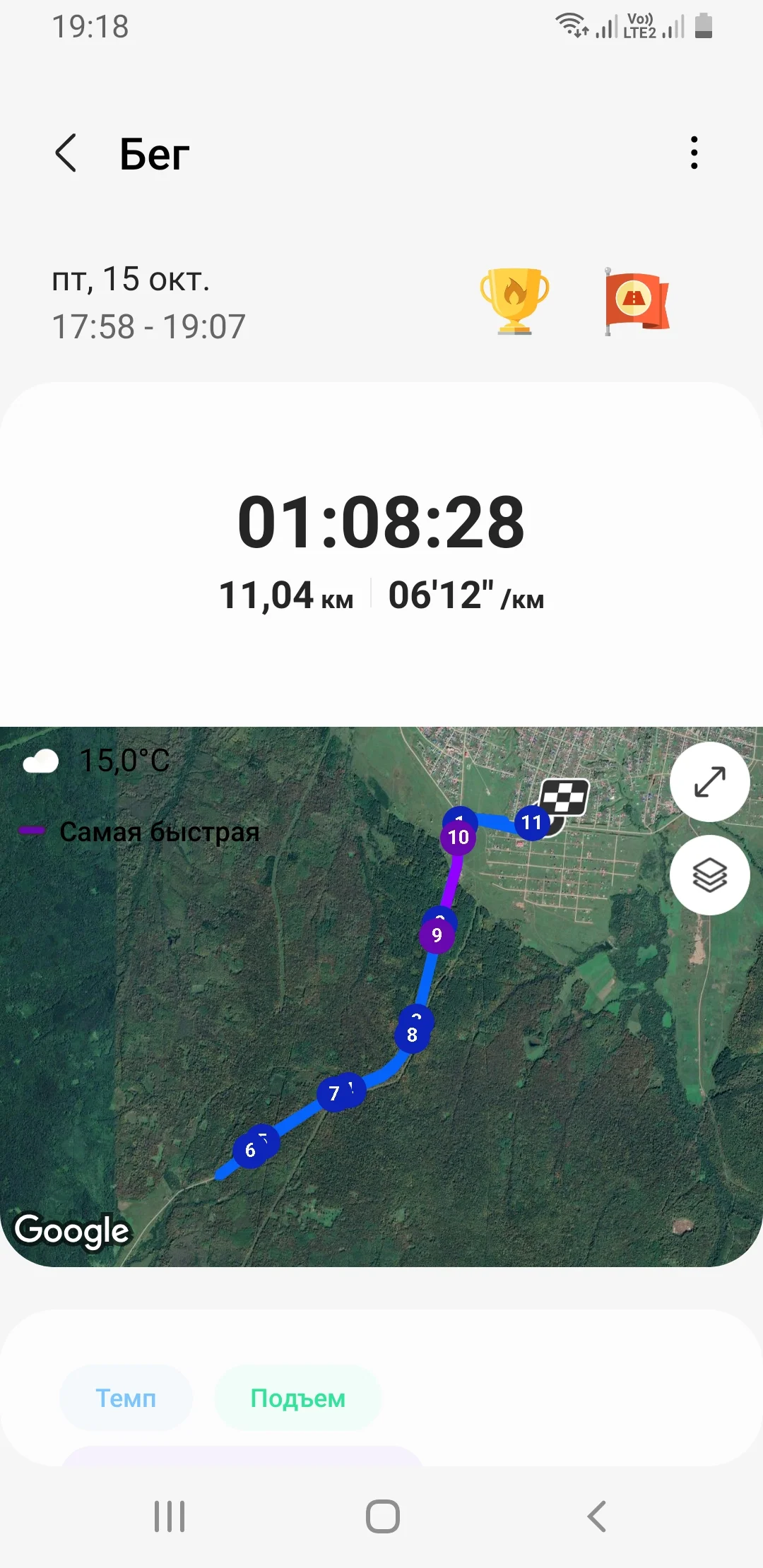Show recent apps
The image size is (763, 1568).
[x=170, y=1516]
